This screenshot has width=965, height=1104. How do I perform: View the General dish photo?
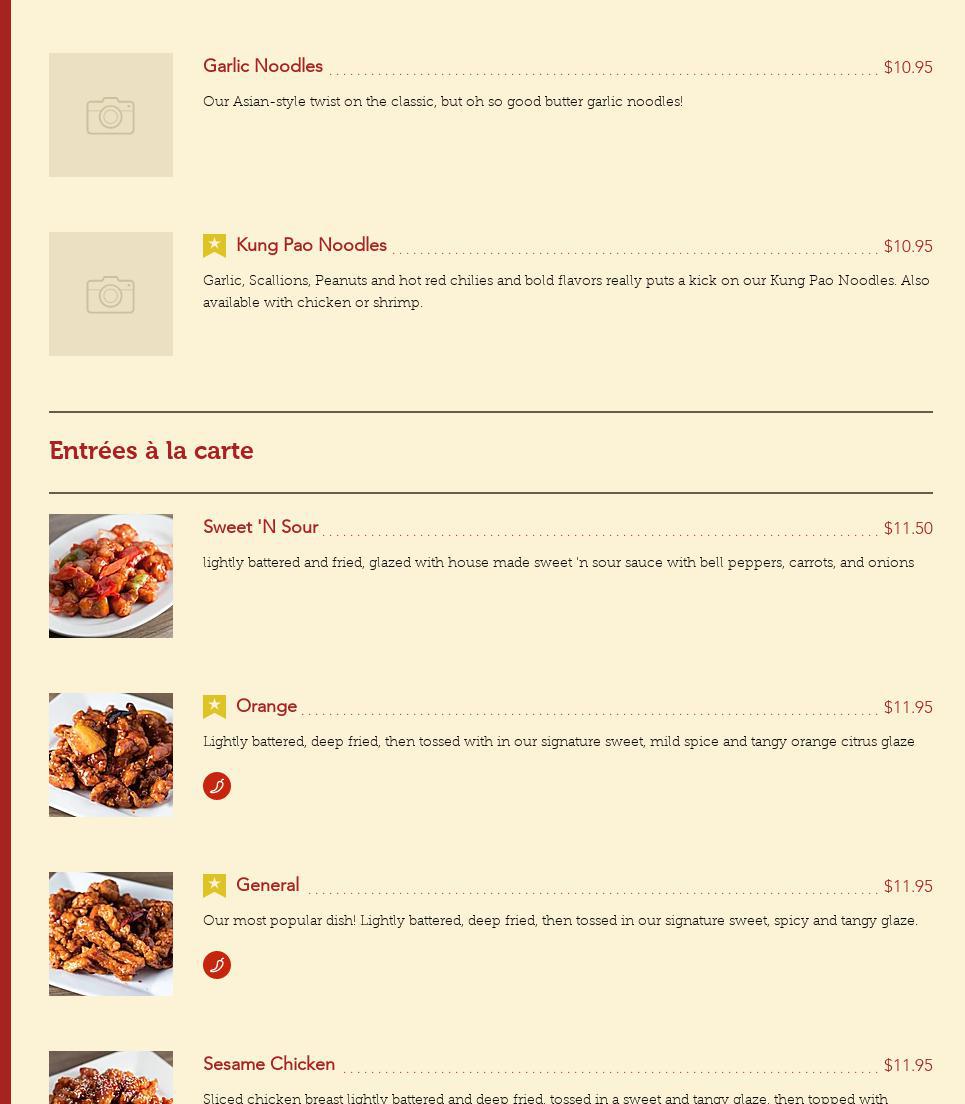[111, 934]
